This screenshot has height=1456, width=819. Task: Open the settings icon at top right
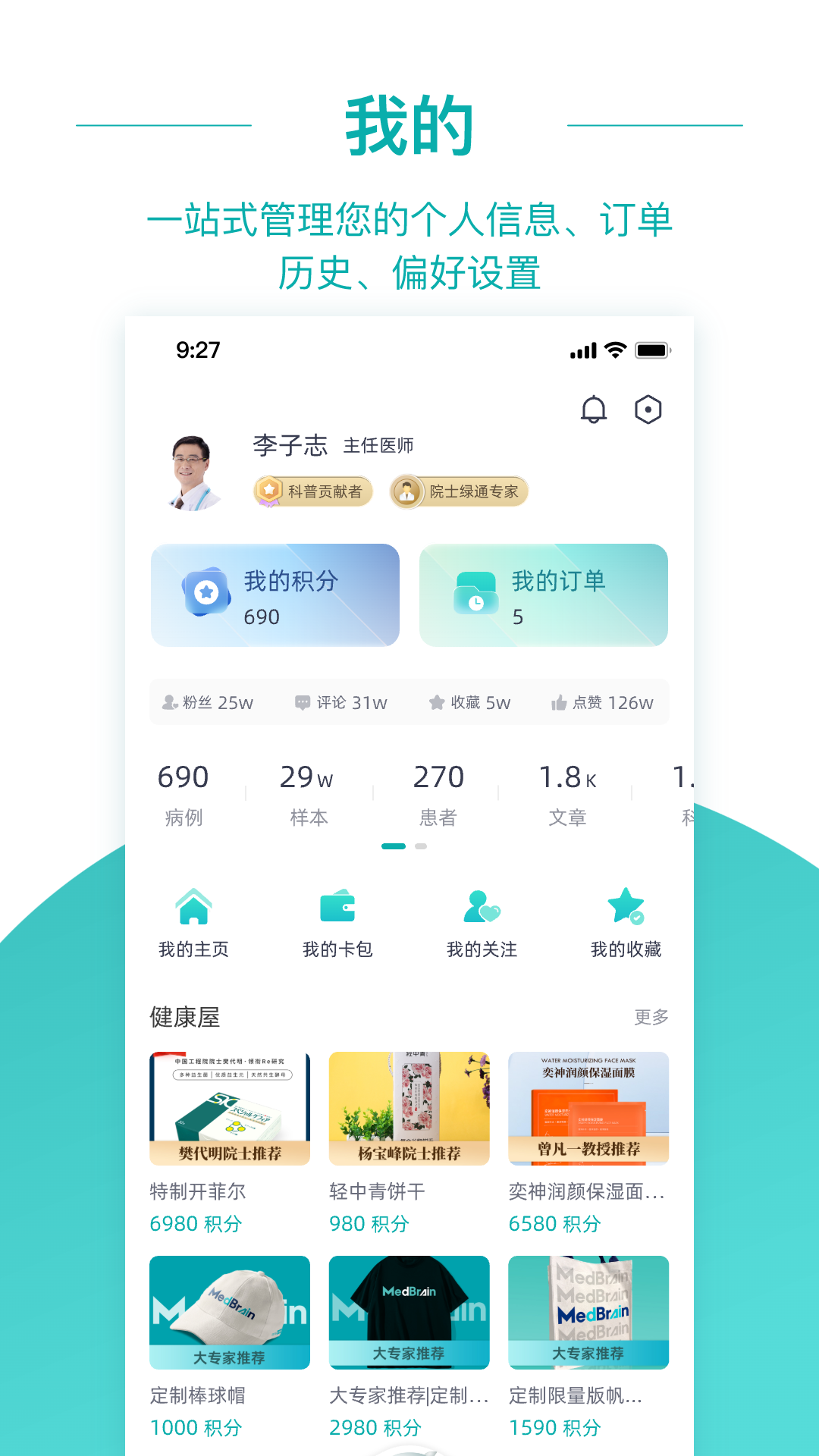649,409
